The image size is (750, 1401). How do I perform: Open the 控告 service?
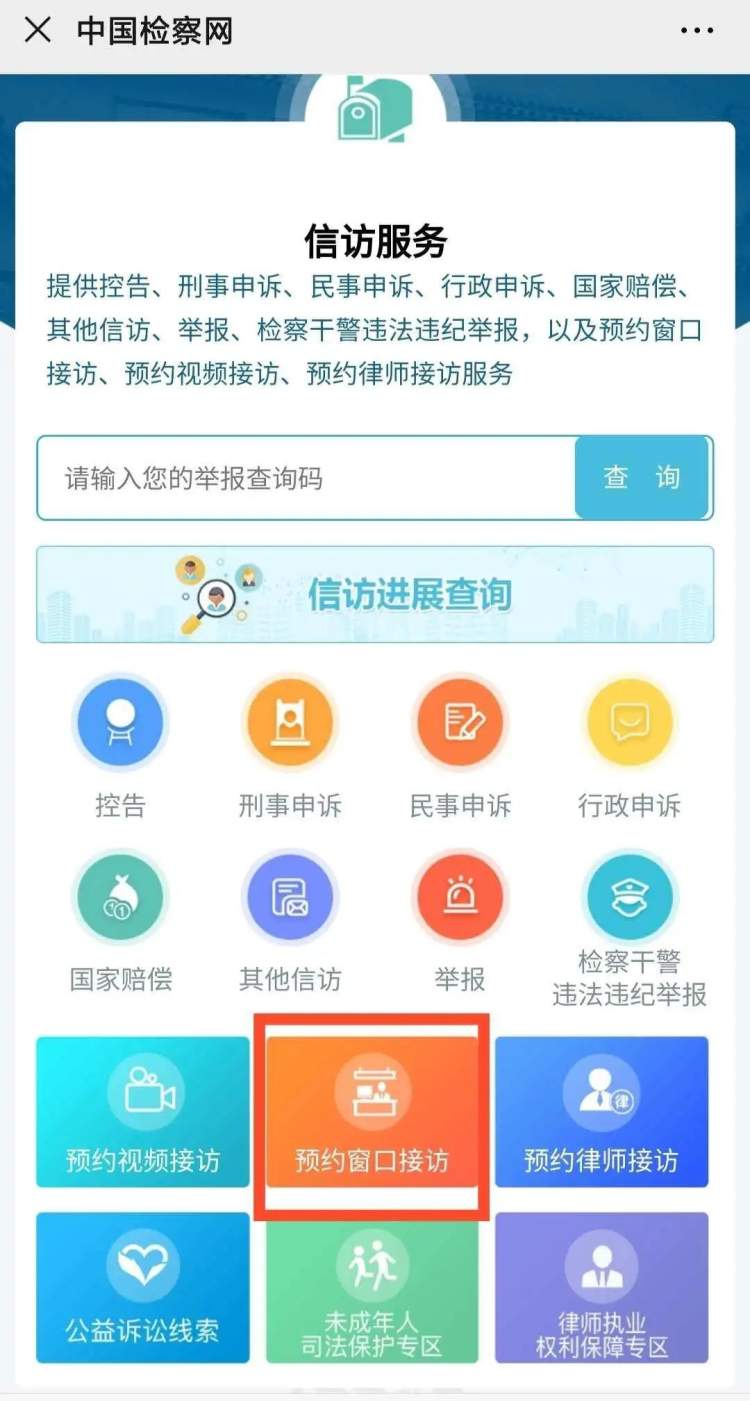[120, 723]
